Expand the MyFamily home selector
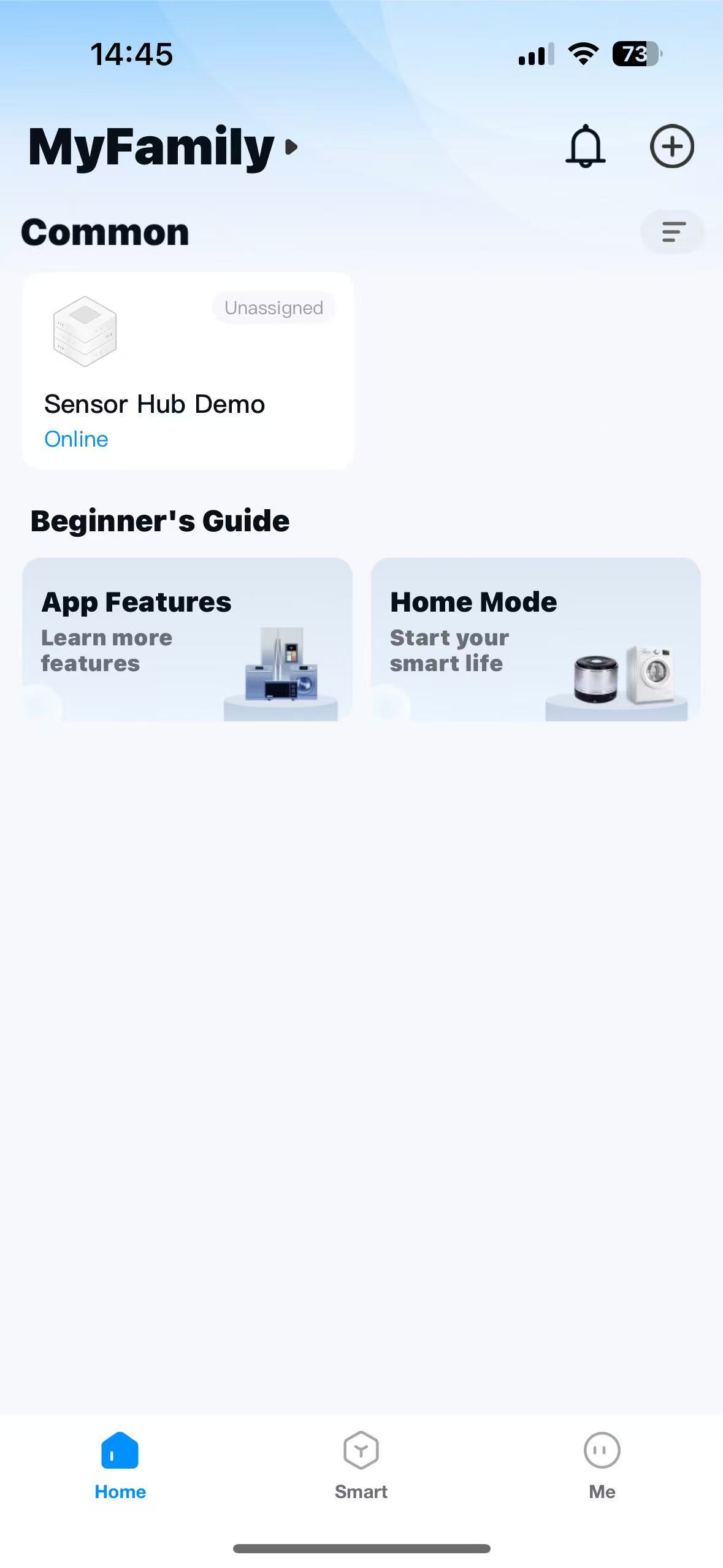This screenshot has height=1568, width=723. 163,147
